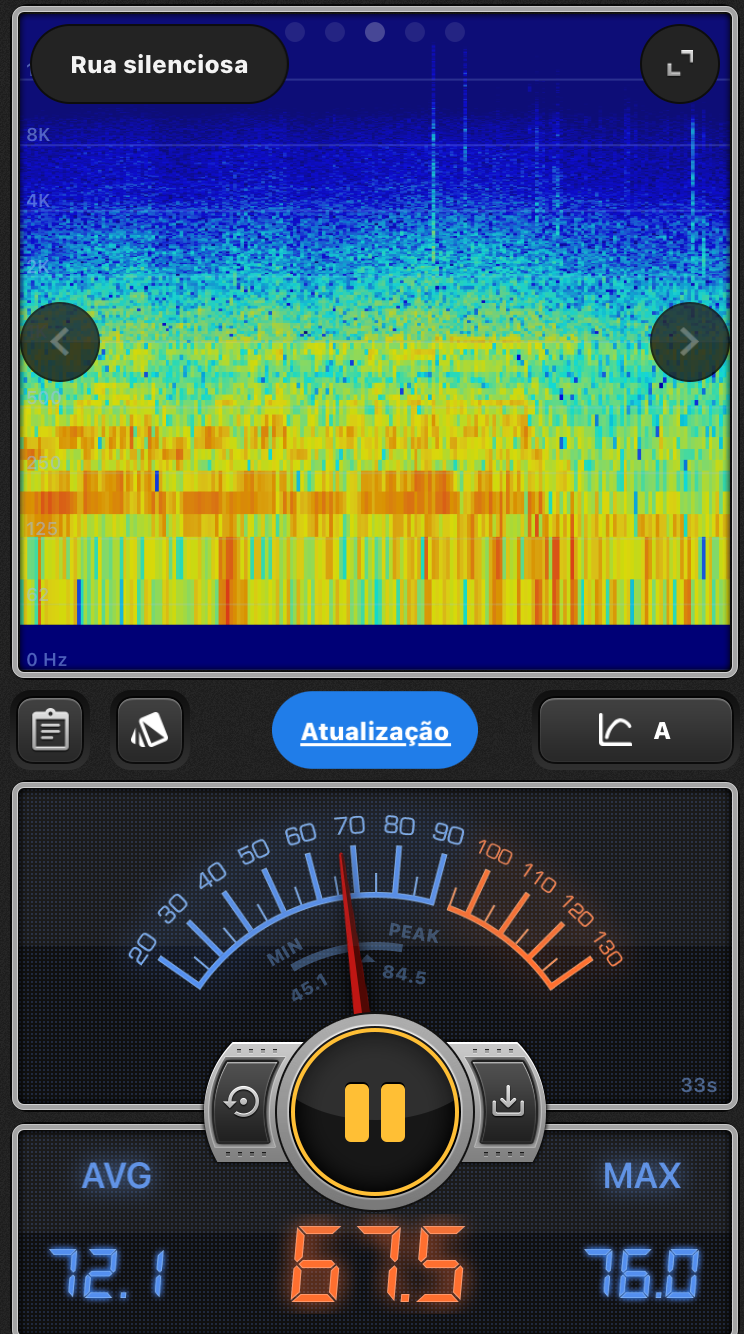744x1334 pixels.
Task: Go to the previous chart view
Action: pyautogui.click(x=60, y=342)
